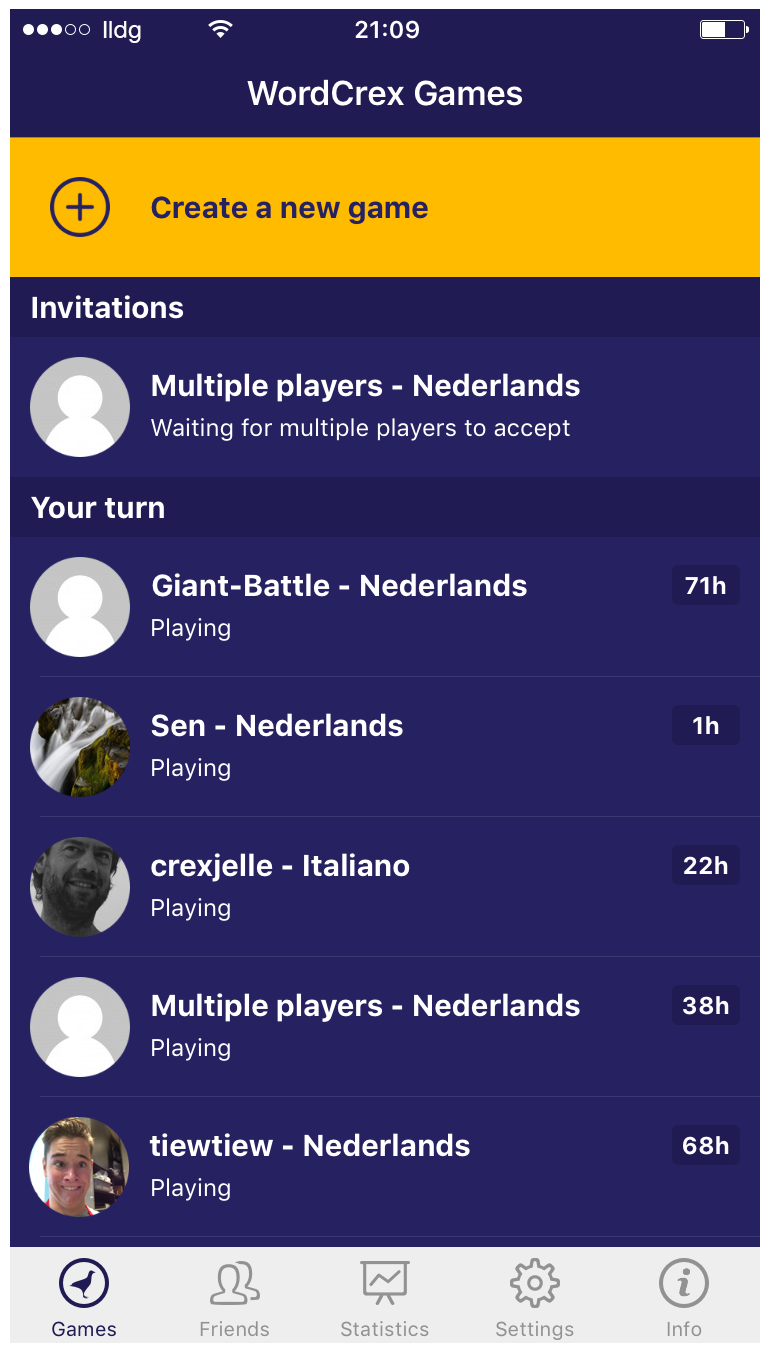Open the game with tiewtiew
Image resolution: width=770 pixels, height=1353 pixels.
coord(385,1167)
